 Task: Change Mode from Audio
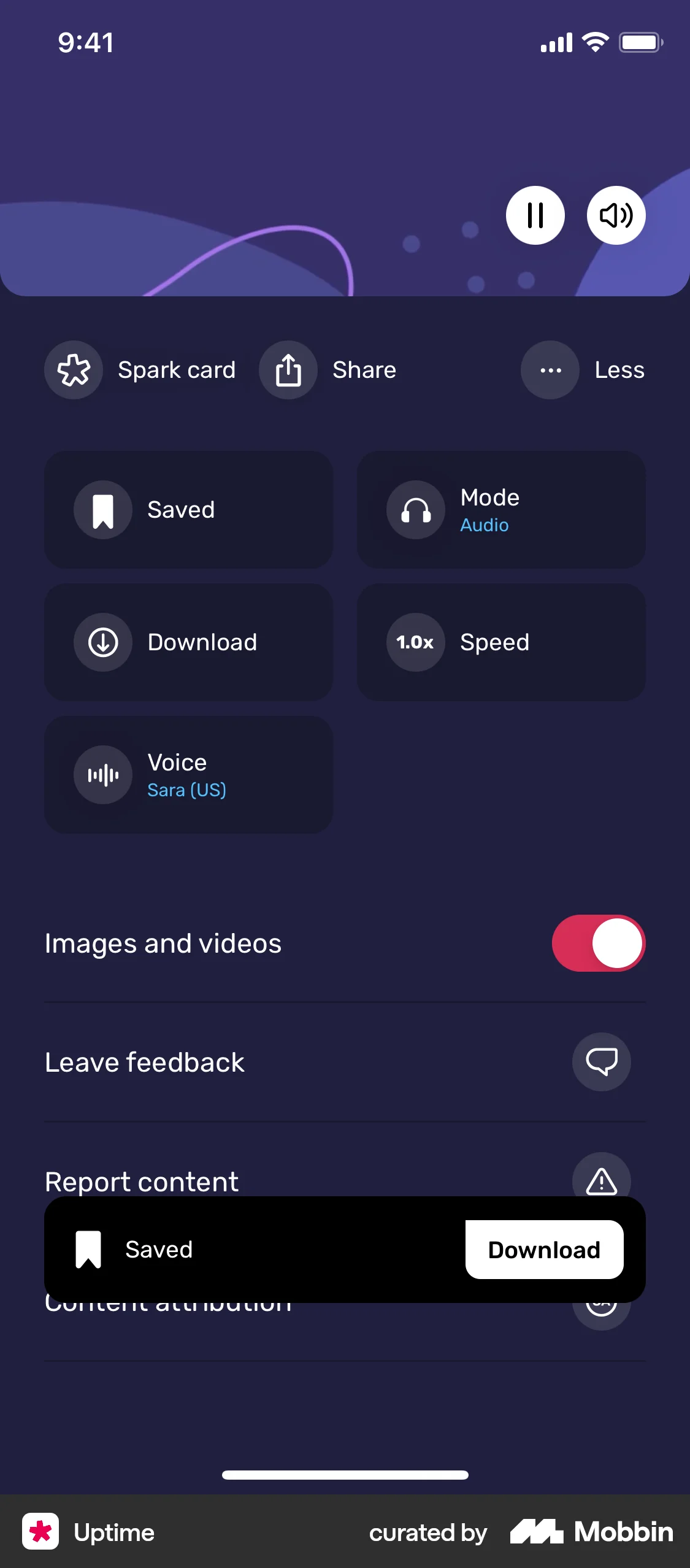coord(500,509)
